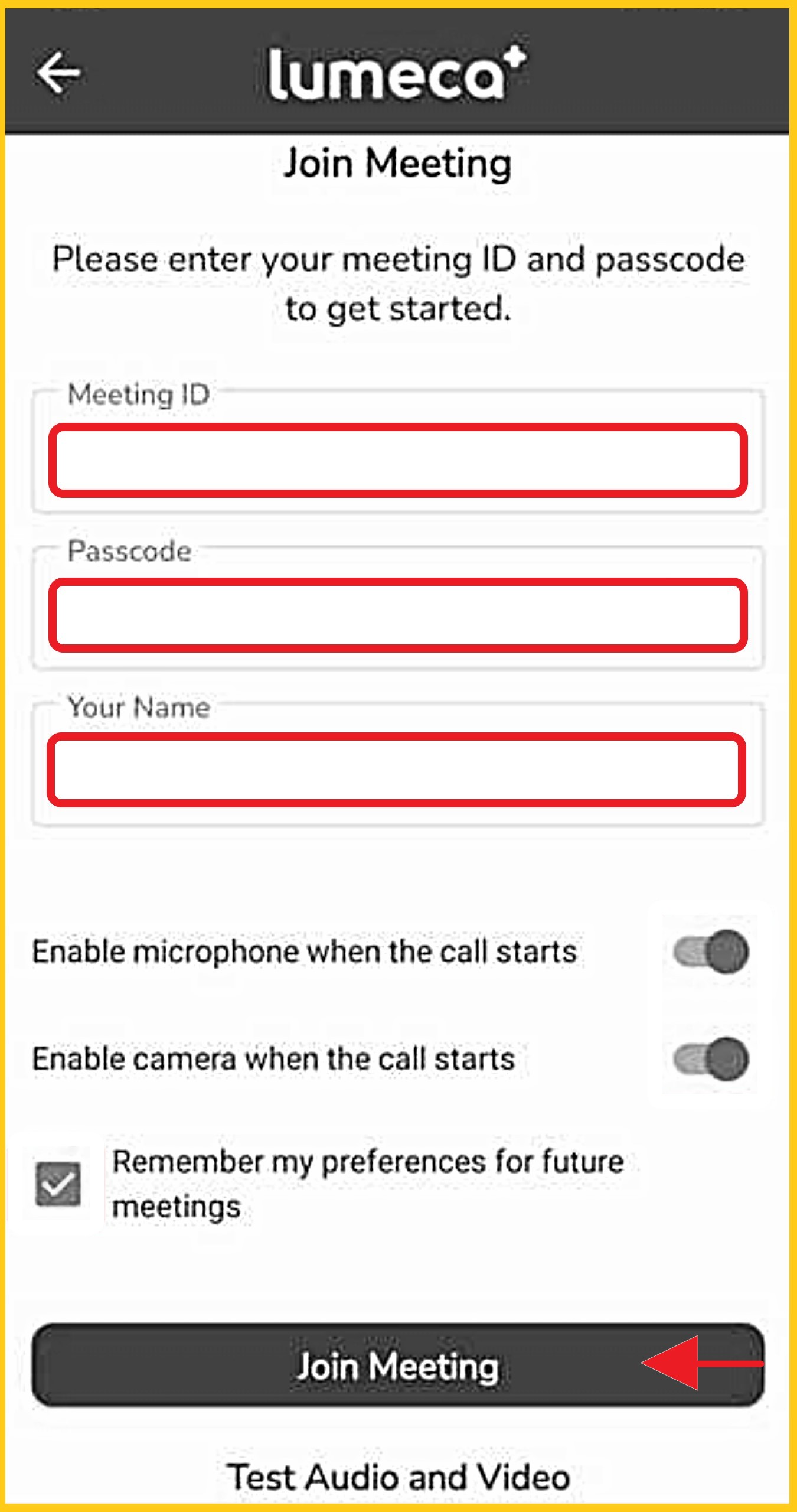Open Test Audio and Video

398,1477
